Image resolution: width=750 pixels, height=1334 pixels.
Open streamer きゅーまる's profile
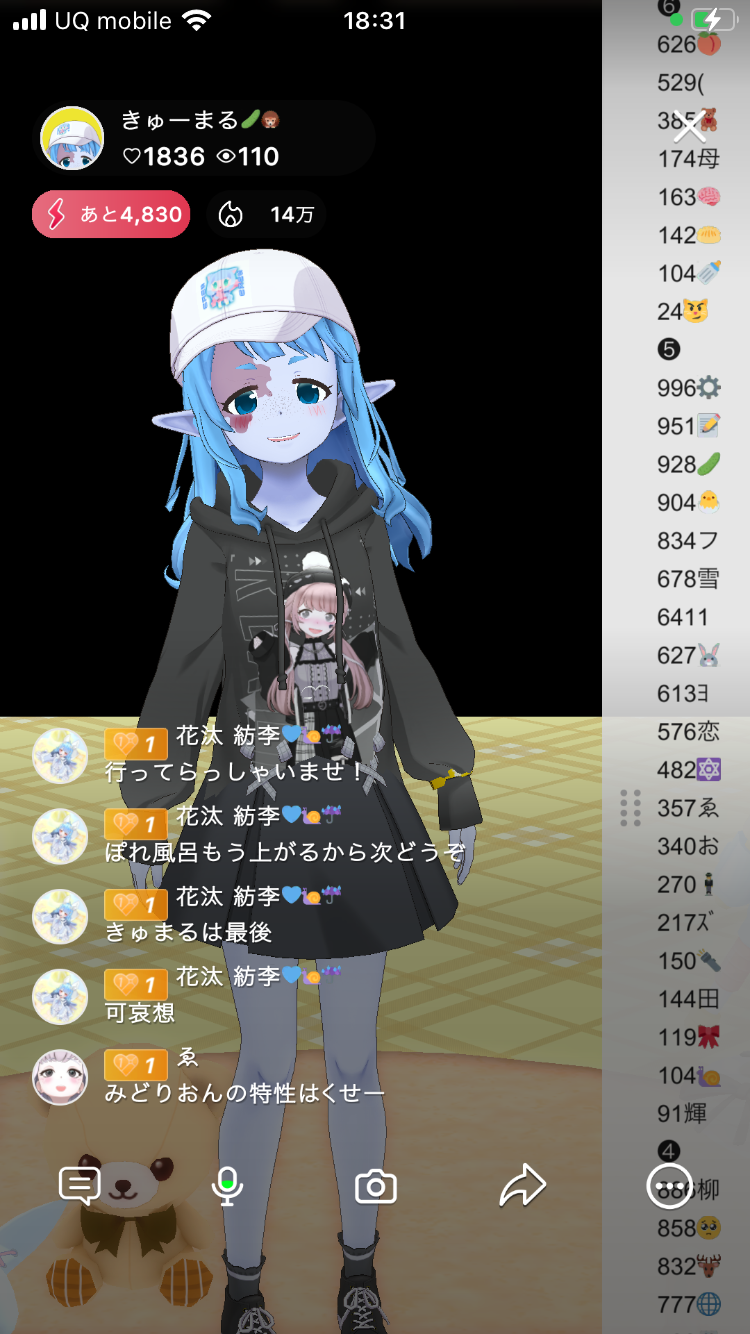pyautogui.click(x=72, y=138)
